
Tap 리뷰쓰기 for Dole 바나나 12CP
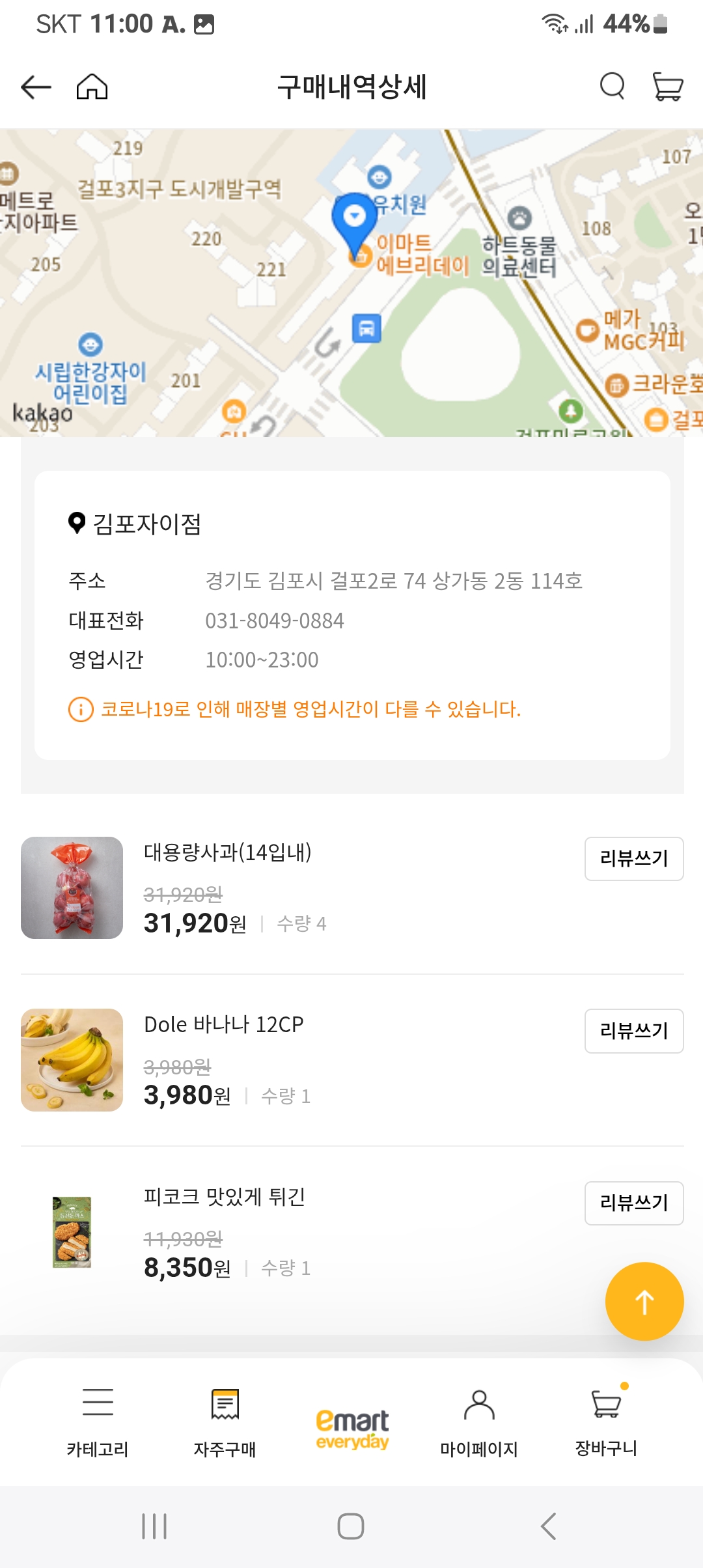(x=634, y=1031)
